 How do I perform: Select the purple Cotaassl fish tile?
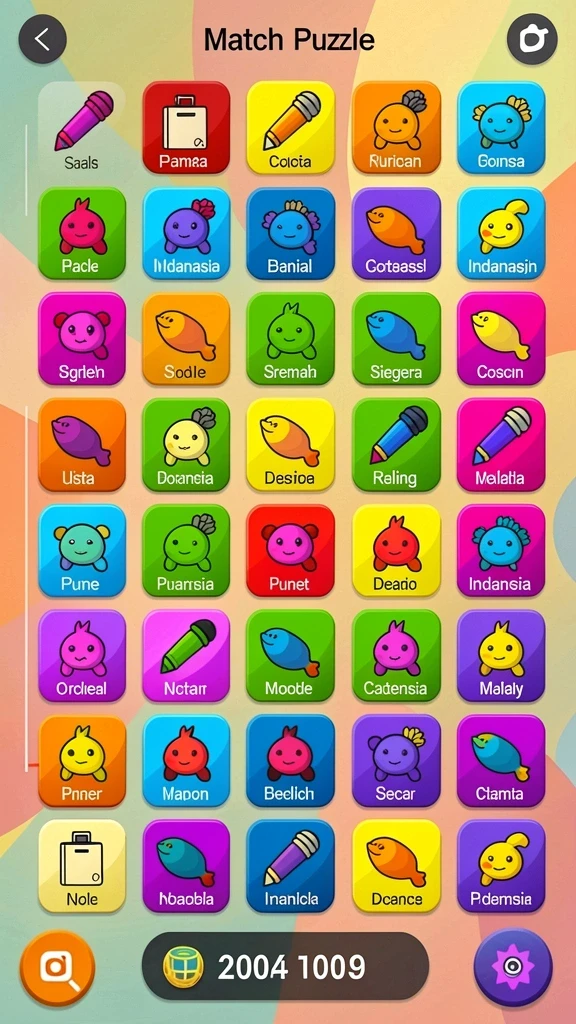tap(396, 233)
